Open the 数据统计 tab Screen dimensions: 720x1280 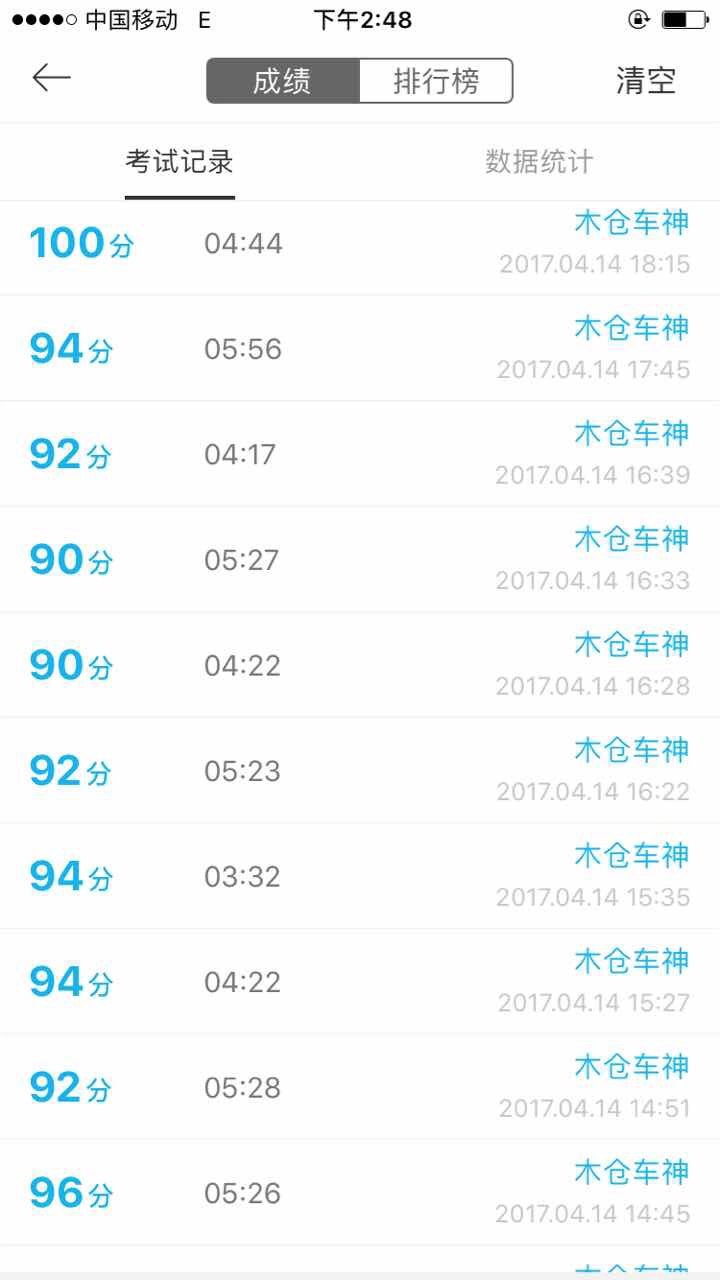(539, 162)
